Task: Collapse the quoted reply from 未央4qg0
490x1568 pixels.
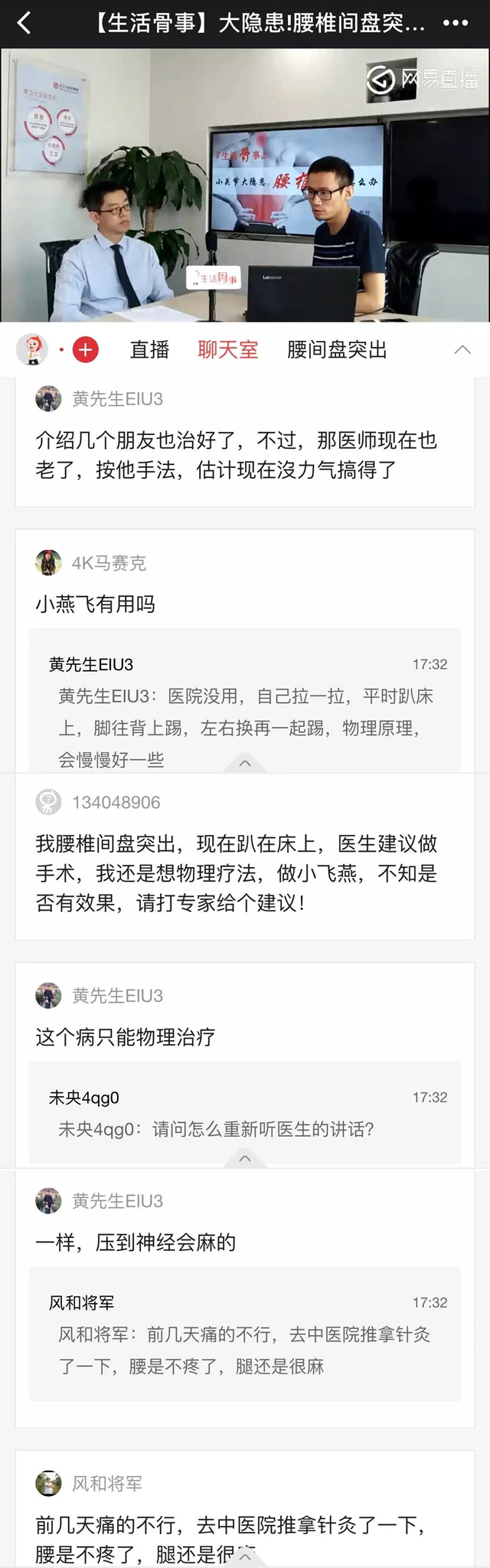Action: (245, 1158)
